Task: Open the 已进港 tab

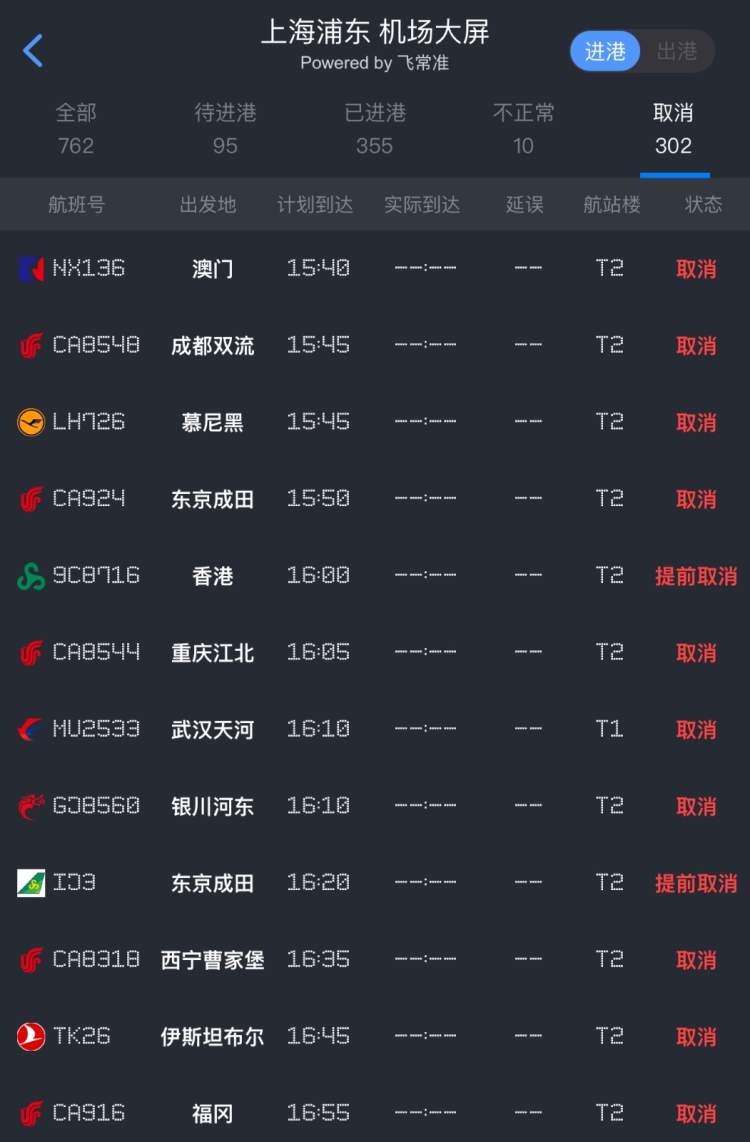Action: click(x=374, y=129)
